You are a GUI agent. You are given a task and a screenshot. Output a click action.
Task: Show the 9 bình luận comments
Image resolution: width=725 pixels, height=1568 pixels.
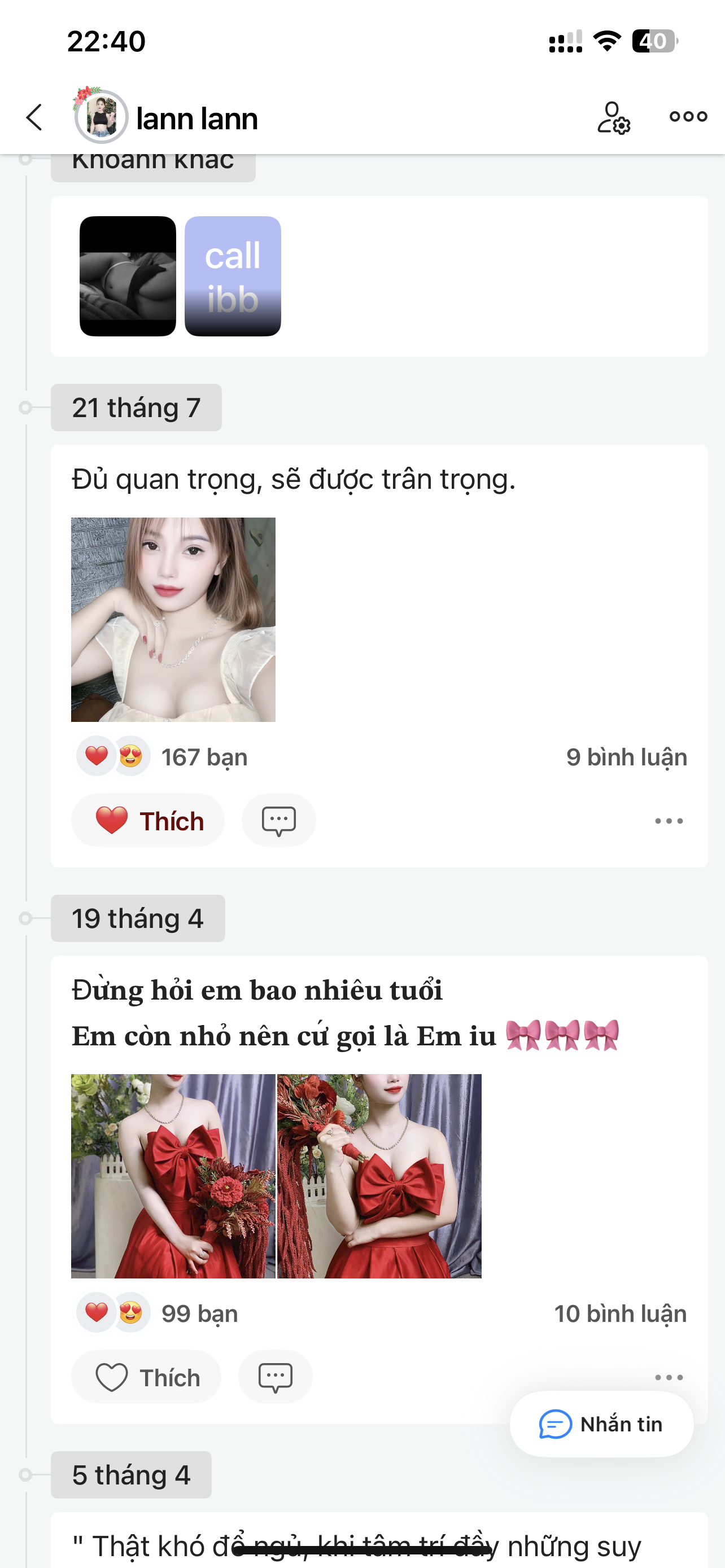[626, 757]
